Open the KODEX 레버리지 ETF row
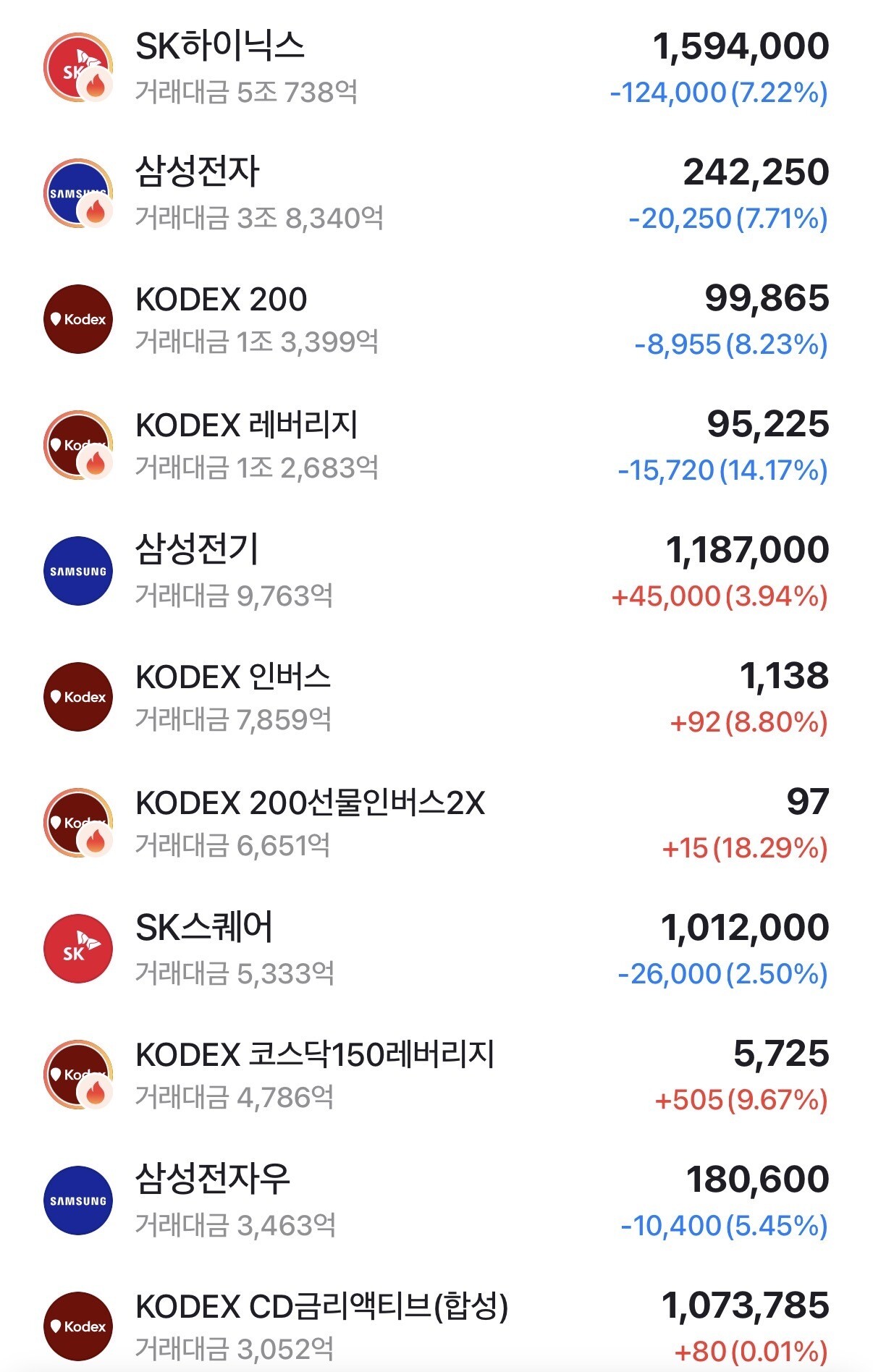 (x=436, y=445)
